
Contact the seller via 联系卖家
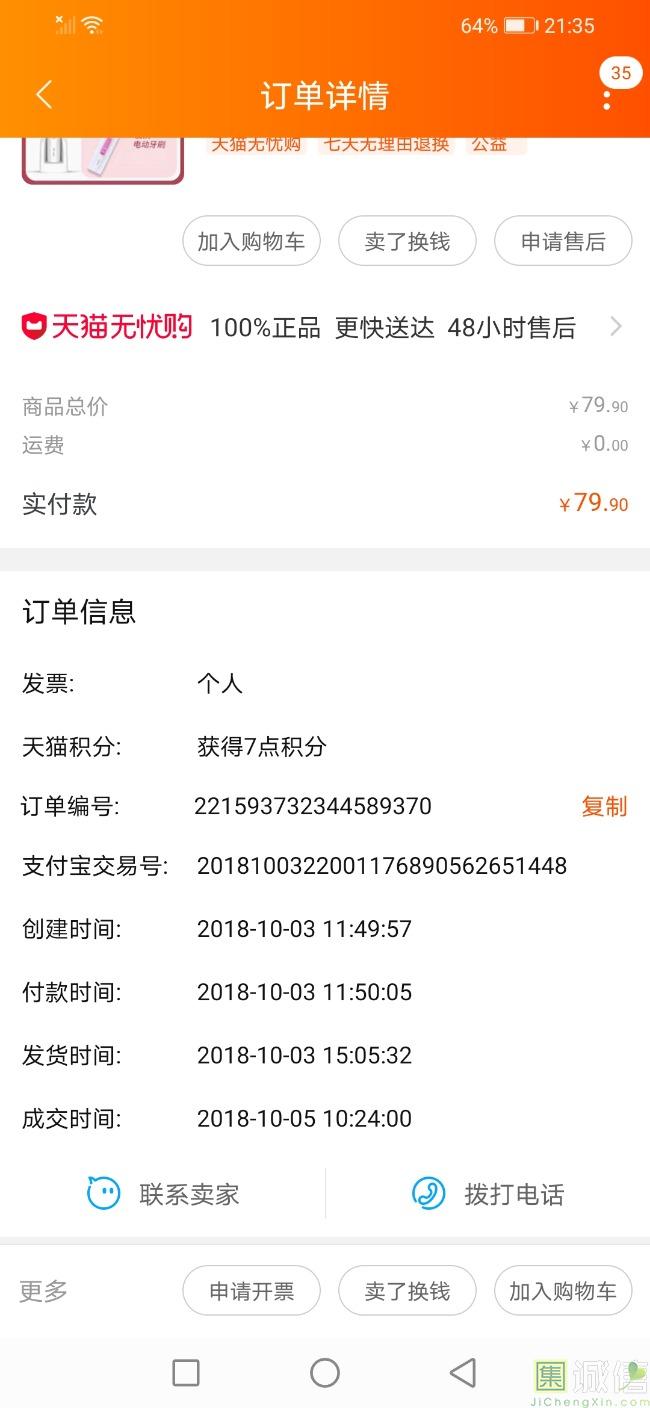(164, 1193)
